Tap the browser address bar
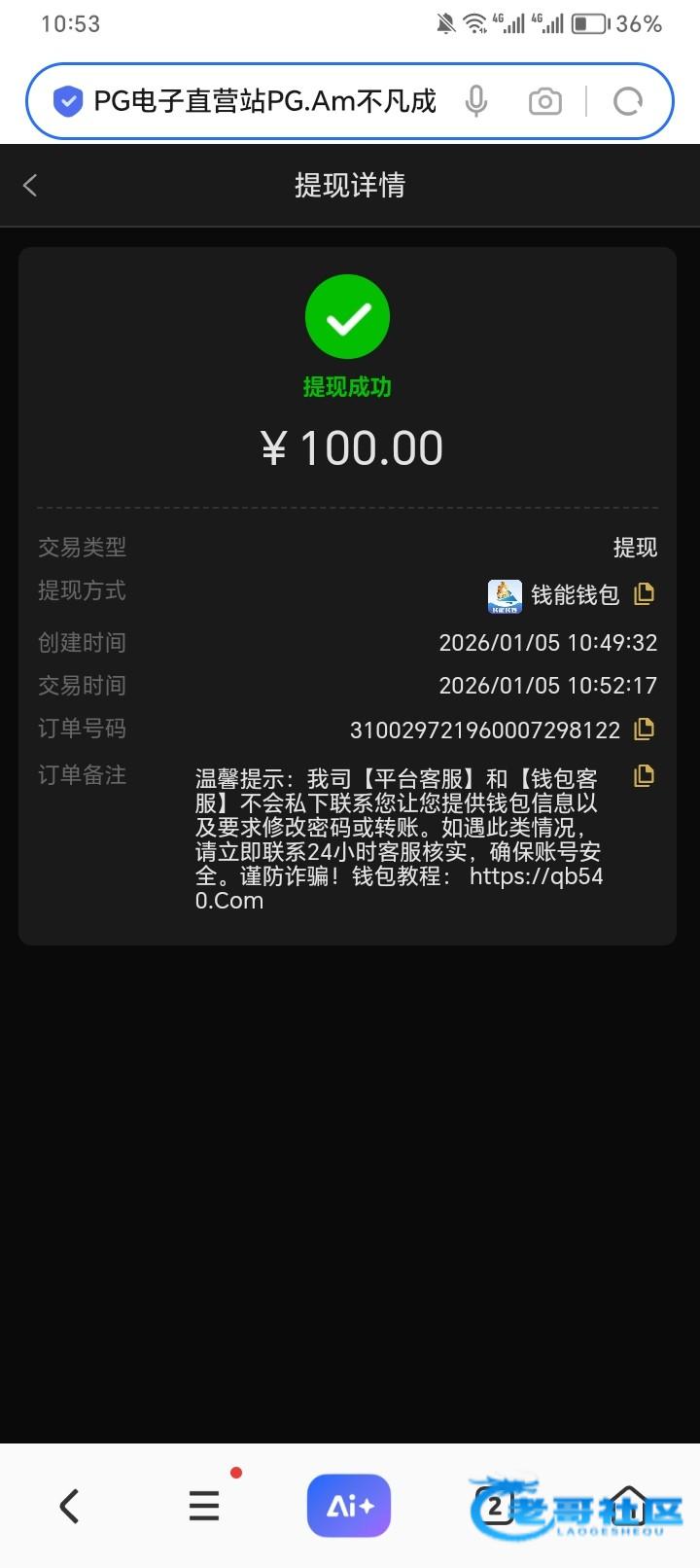 click(264, 101)
